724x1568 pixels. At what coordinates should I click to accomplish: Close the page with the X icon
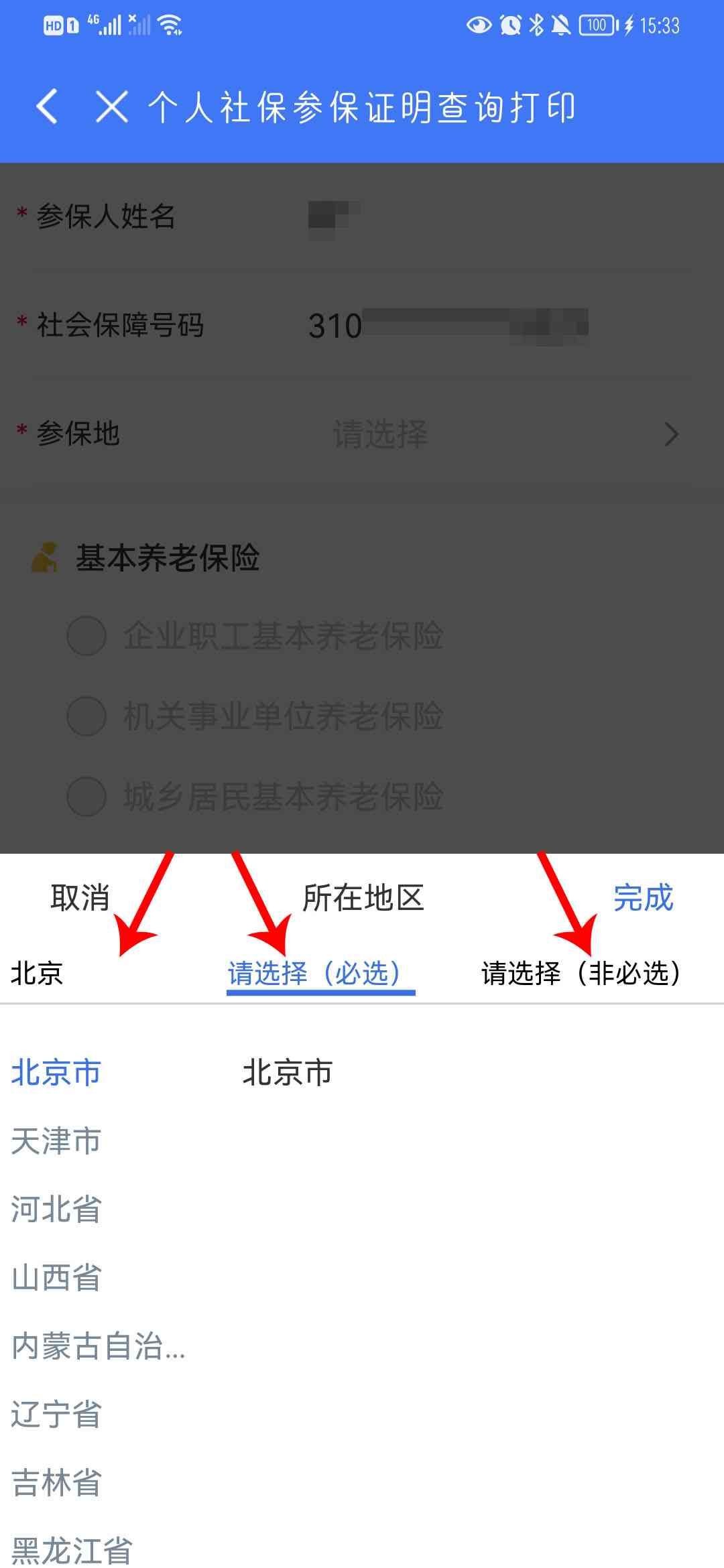click(x=111, y=107)
